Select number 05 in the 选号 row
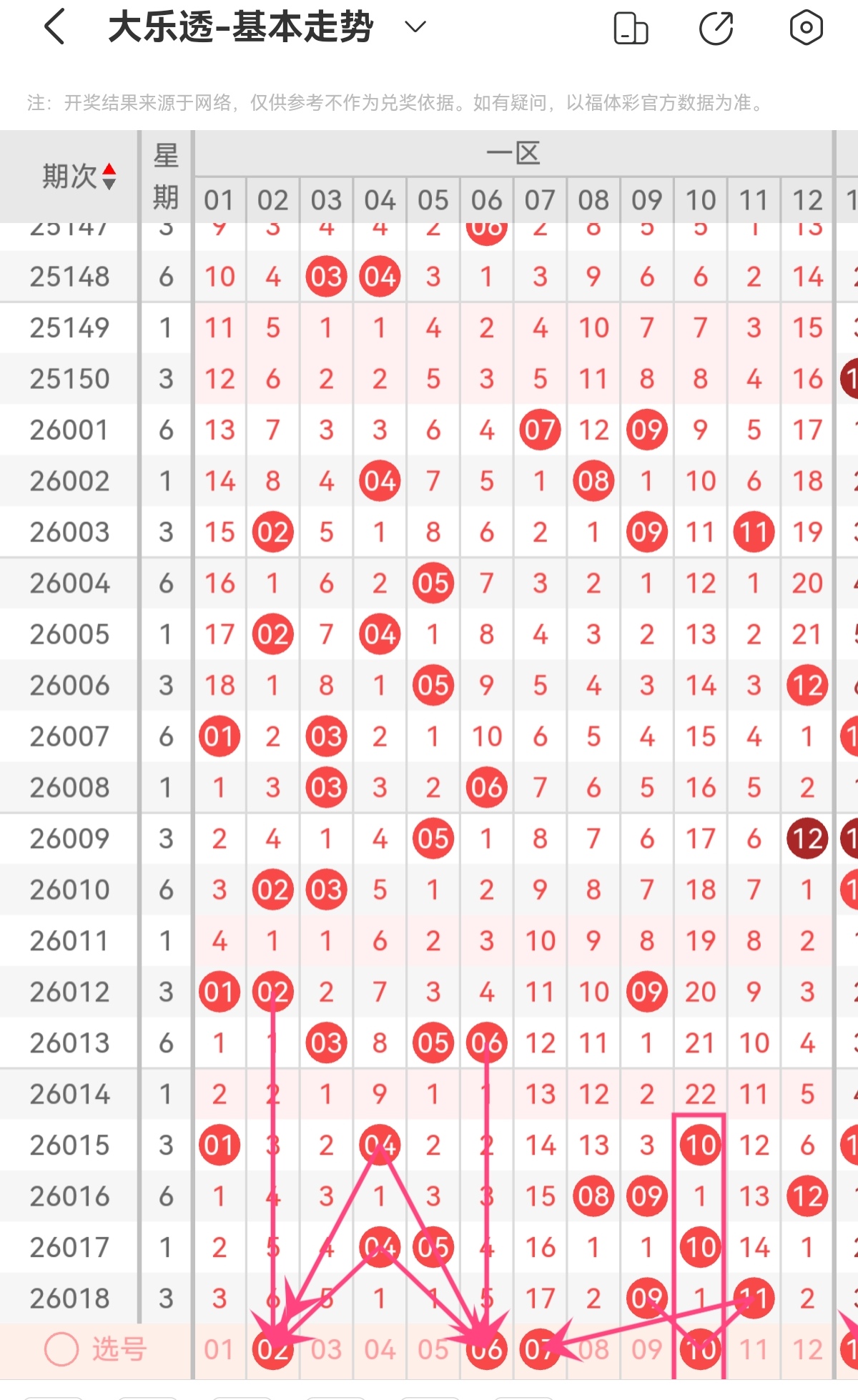 coord(433,1349)
